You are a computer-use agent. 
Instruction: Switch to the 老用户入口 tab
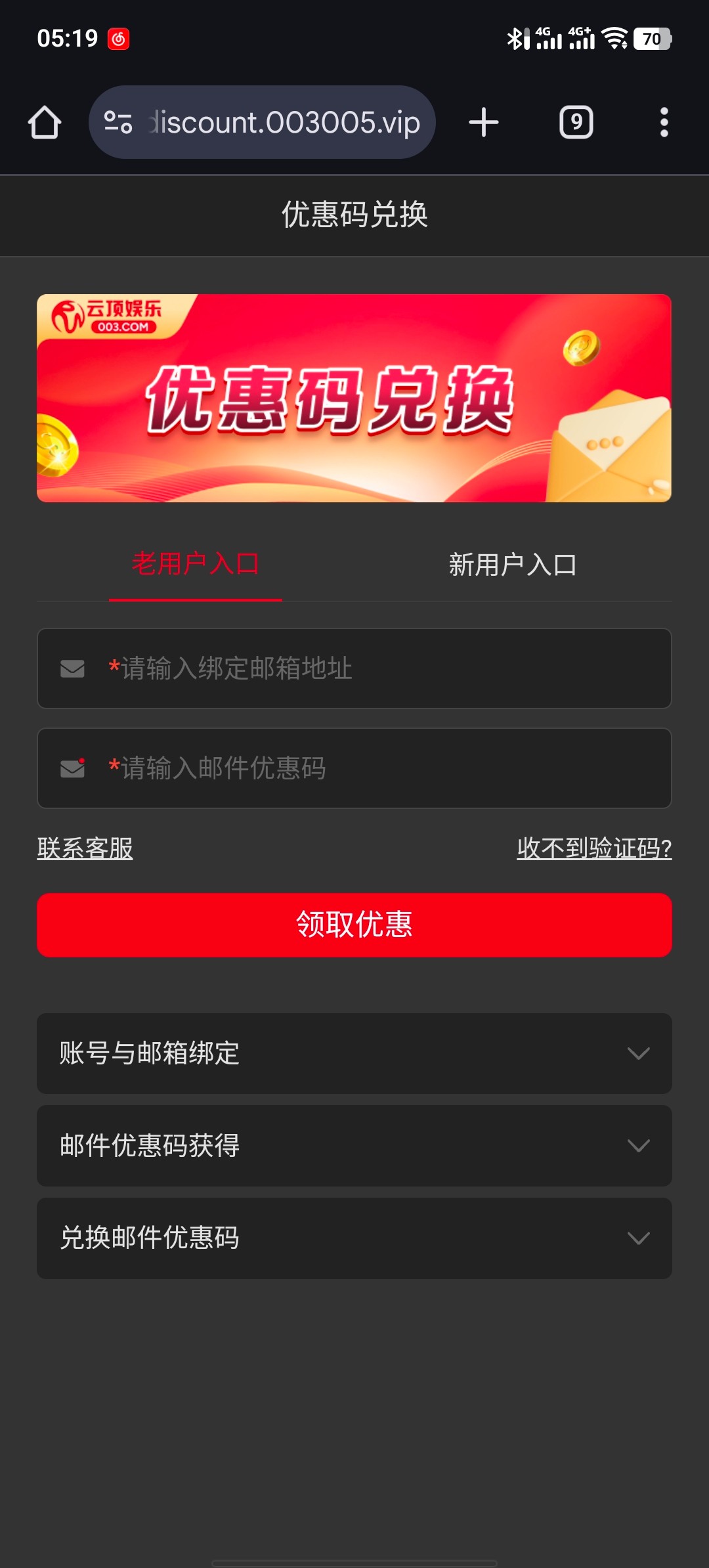[x=196, y=564]
